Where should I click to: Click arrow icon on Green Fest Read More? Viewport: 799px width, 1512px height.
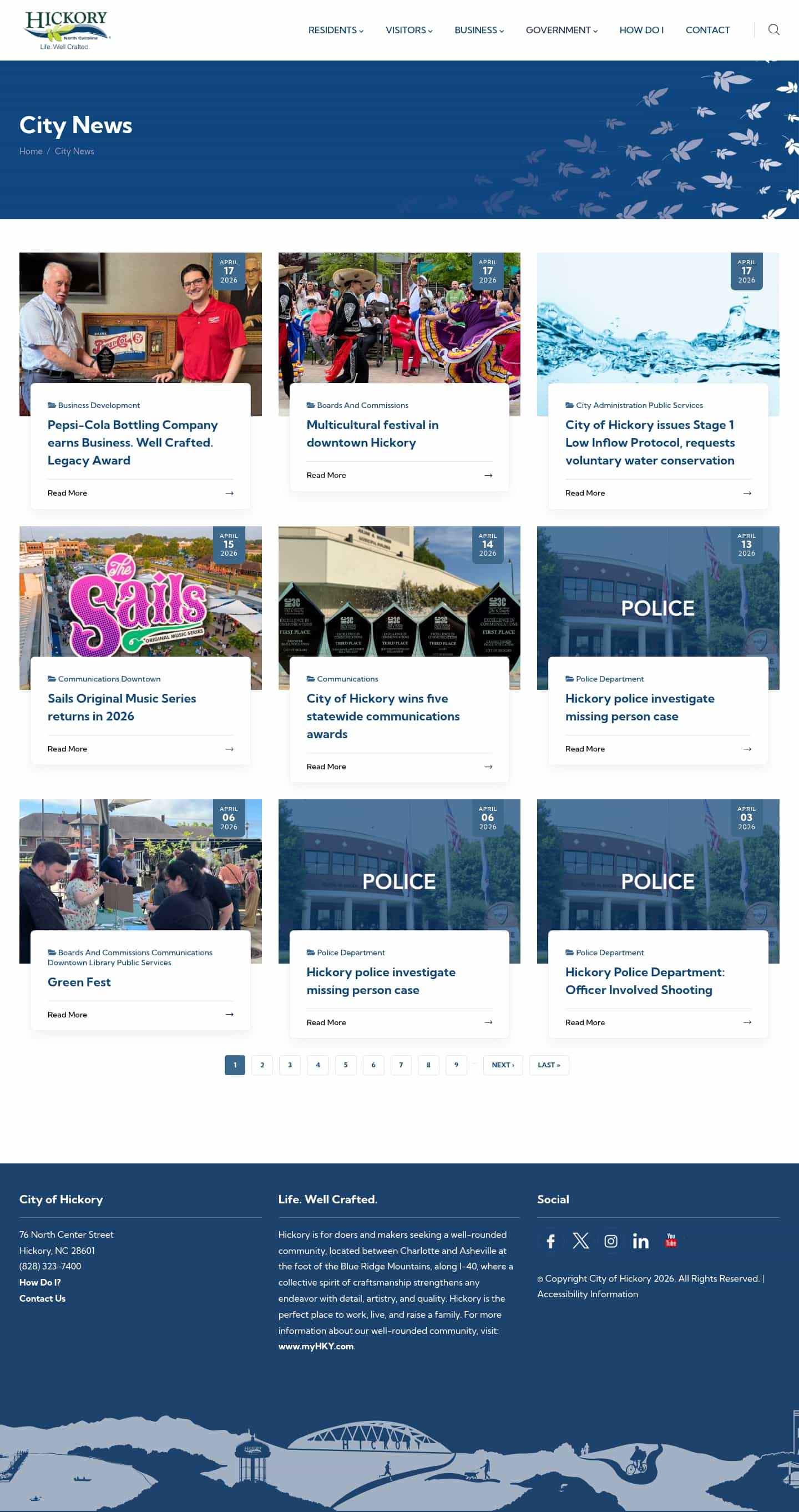230,1014
